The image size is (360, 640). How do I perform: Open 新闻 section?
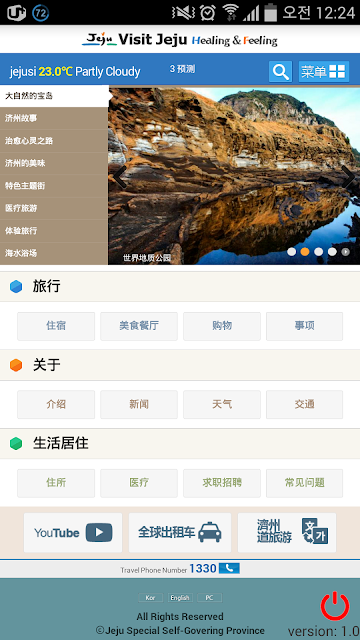tap(139, 404)
